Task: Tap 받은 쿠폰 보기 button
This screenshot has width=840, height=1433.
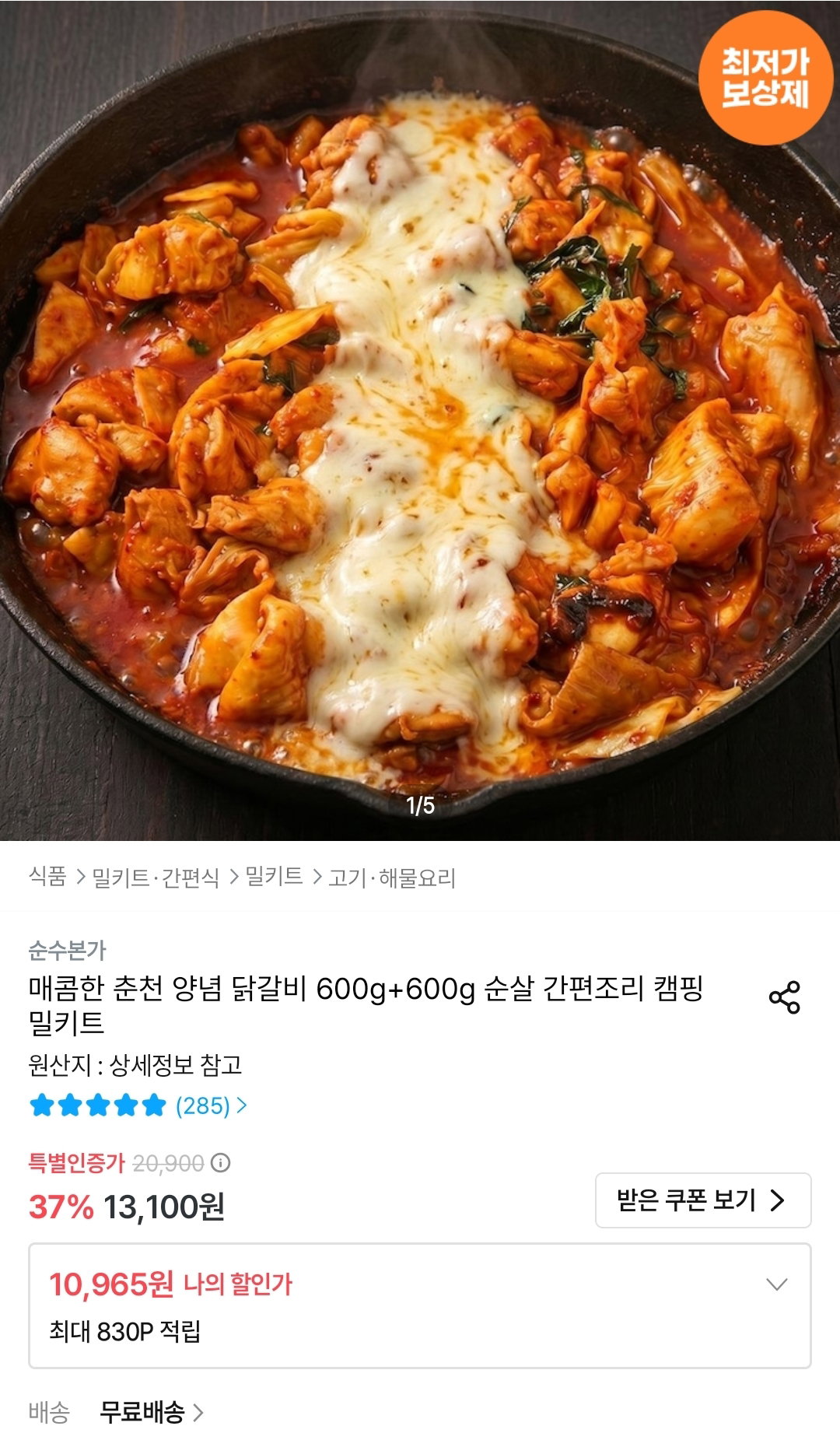Action: coord(703,1200)
